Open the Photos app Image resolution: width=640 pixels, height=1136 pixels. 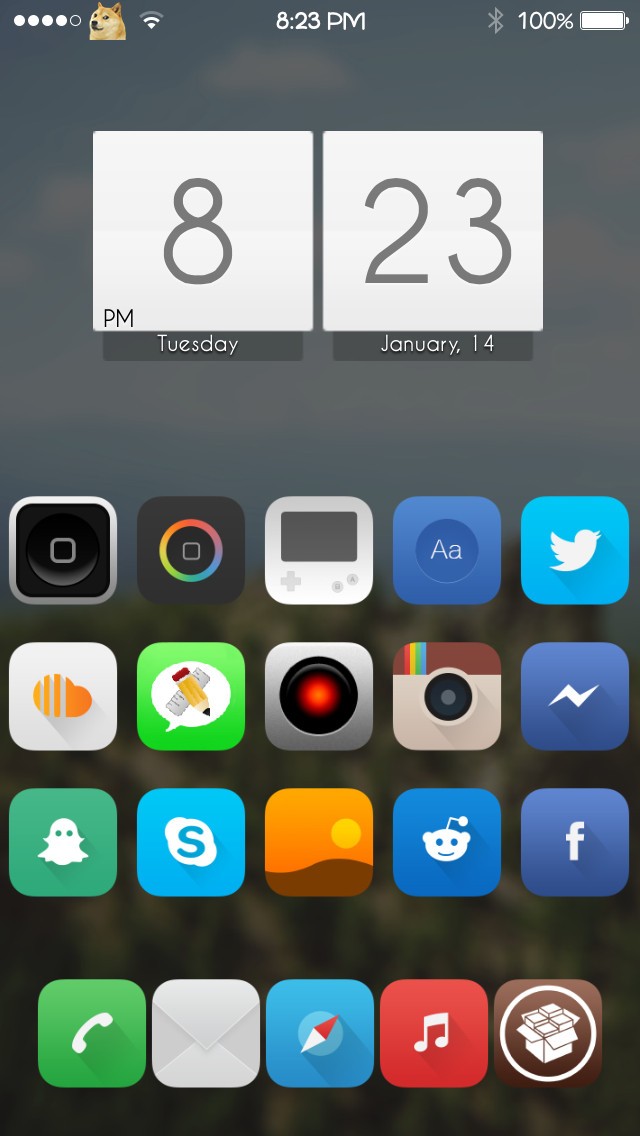click(x=319, y=843)
